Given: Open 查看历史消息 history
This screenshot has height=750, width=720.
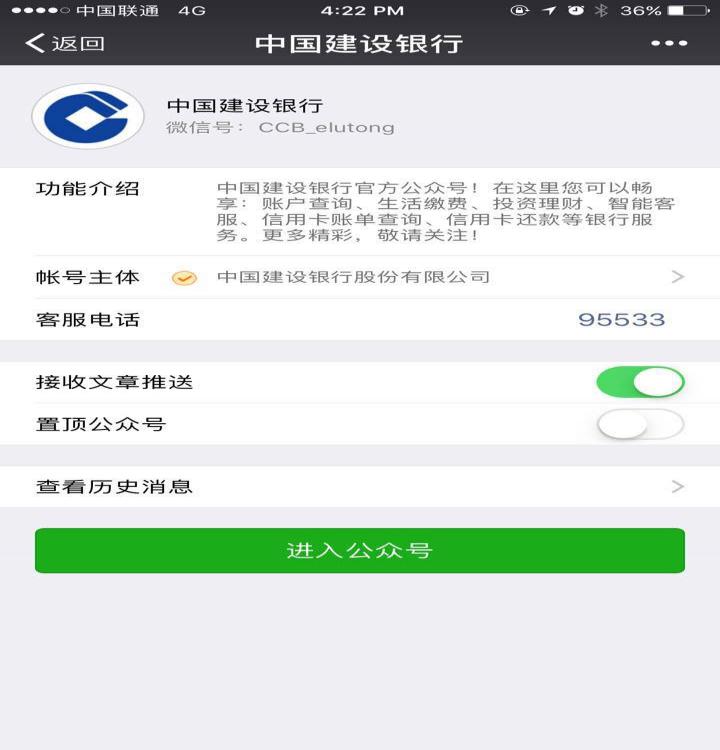Looking at the screenshot, I should (x=360, y=487).
